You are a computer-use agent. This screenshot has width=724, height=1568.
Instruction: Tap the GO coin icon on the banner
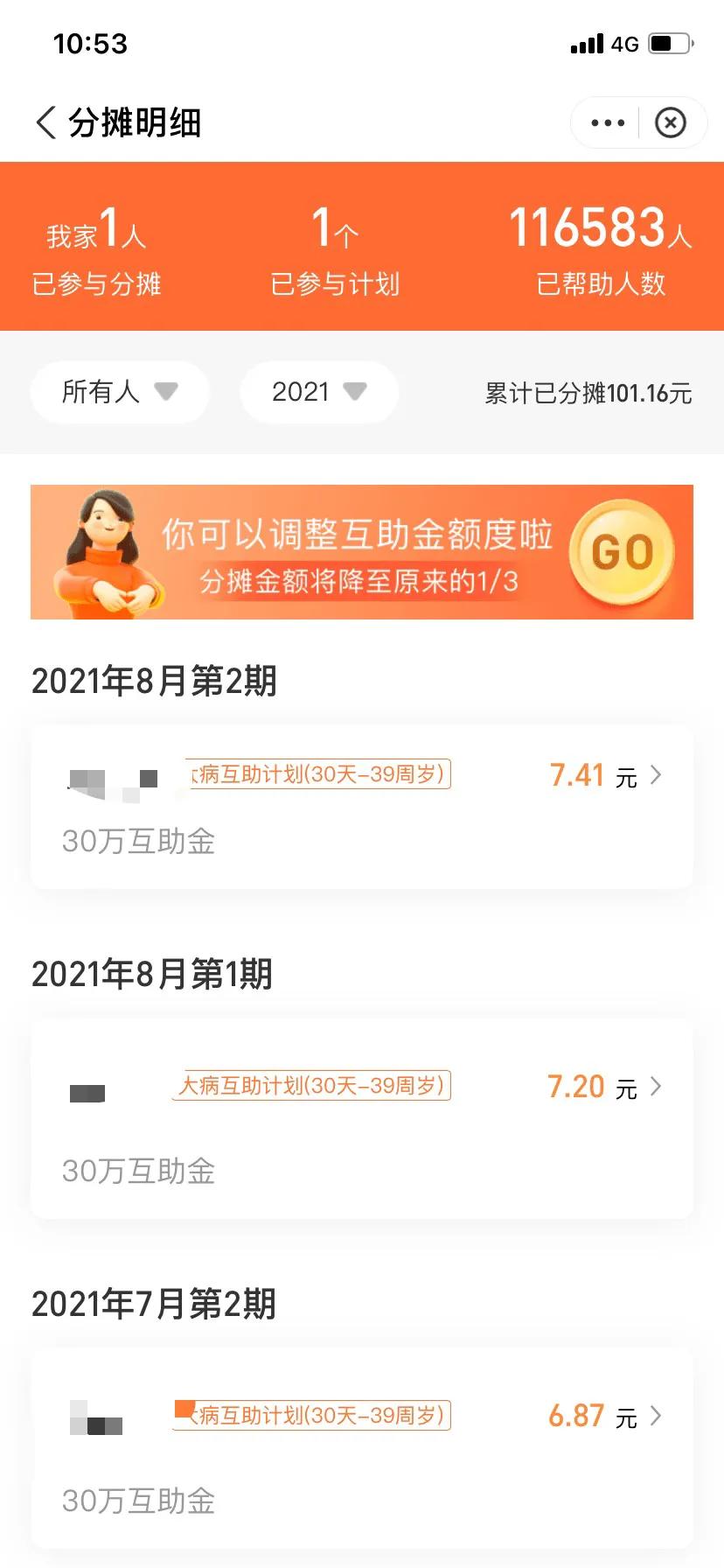coord(620,551)
